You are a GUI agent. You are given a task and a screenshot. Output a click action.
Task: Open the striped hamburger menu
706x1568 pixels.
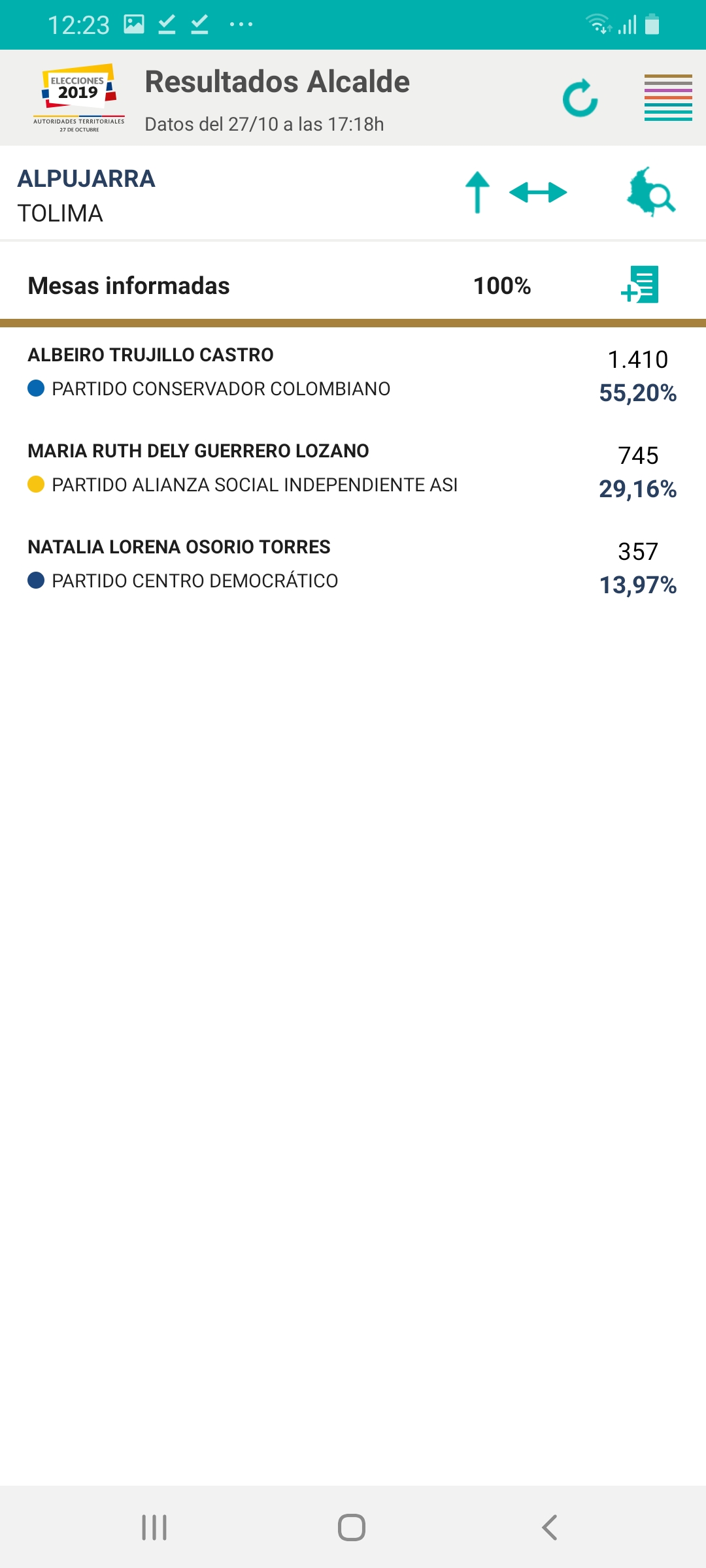point(668,98)
